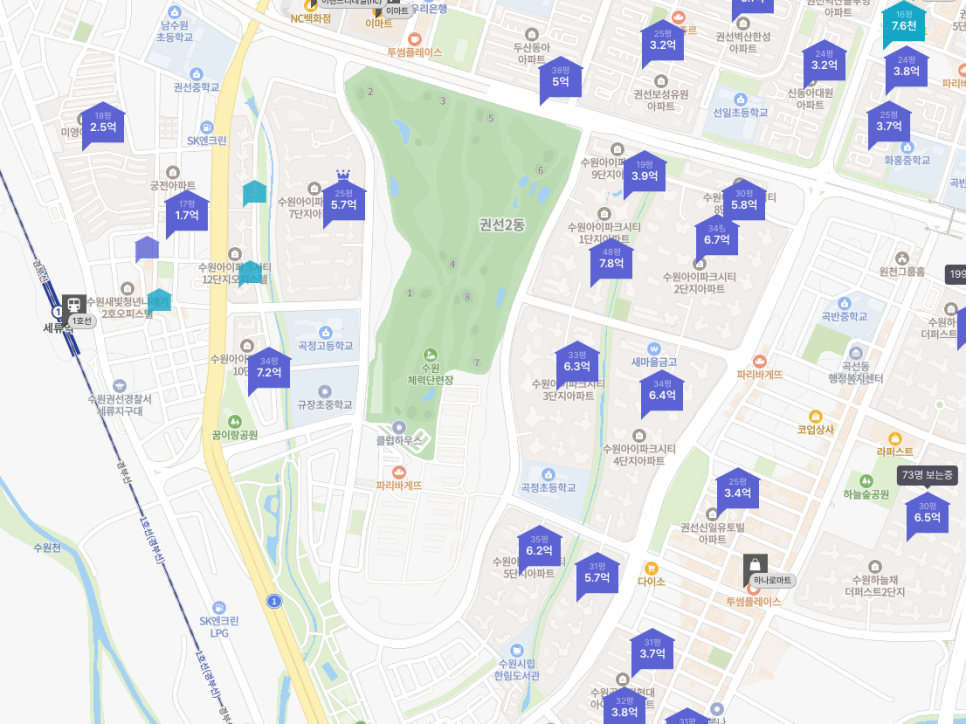Open the 3.8억 32평 price marker

tap(624, 710)
